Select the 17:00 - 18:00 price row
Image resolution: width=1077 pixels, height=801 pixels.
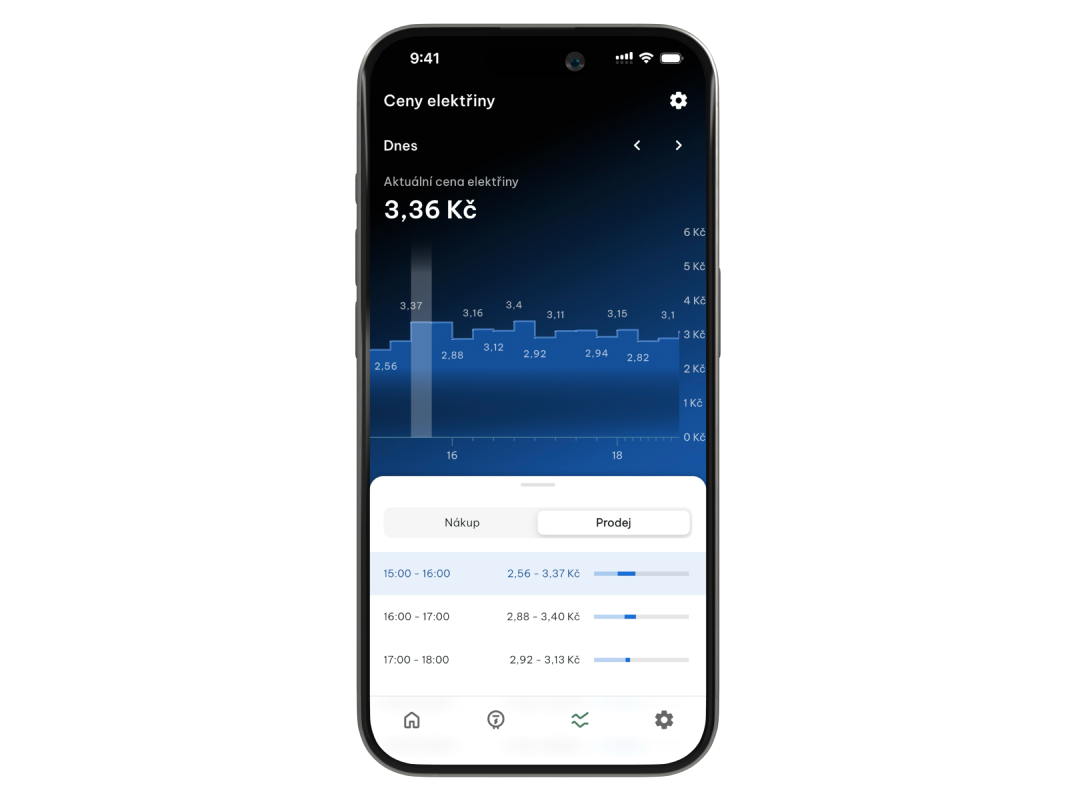[x=537, y=660]
